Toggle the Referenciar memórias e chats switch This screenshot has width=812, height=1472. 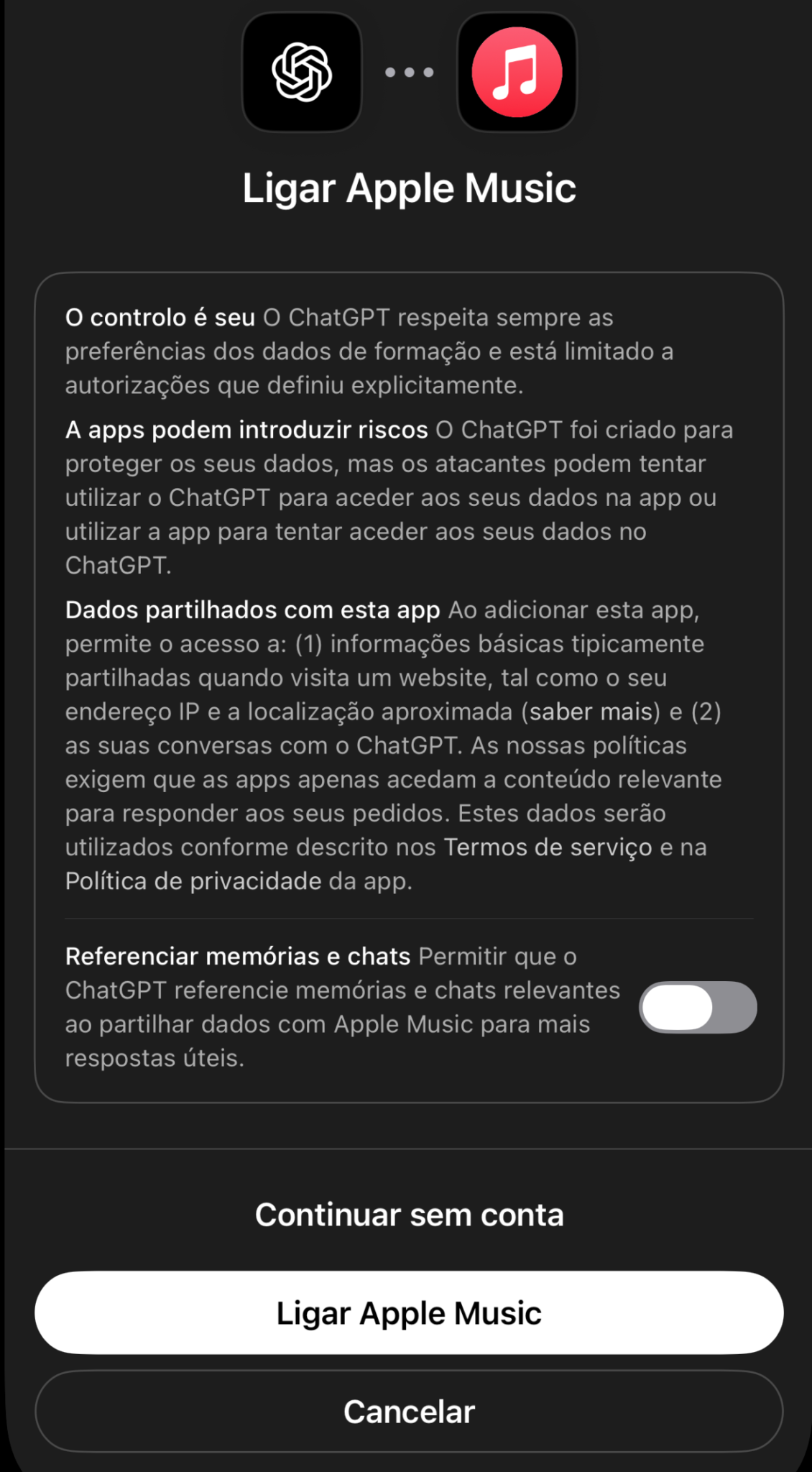697,1007
